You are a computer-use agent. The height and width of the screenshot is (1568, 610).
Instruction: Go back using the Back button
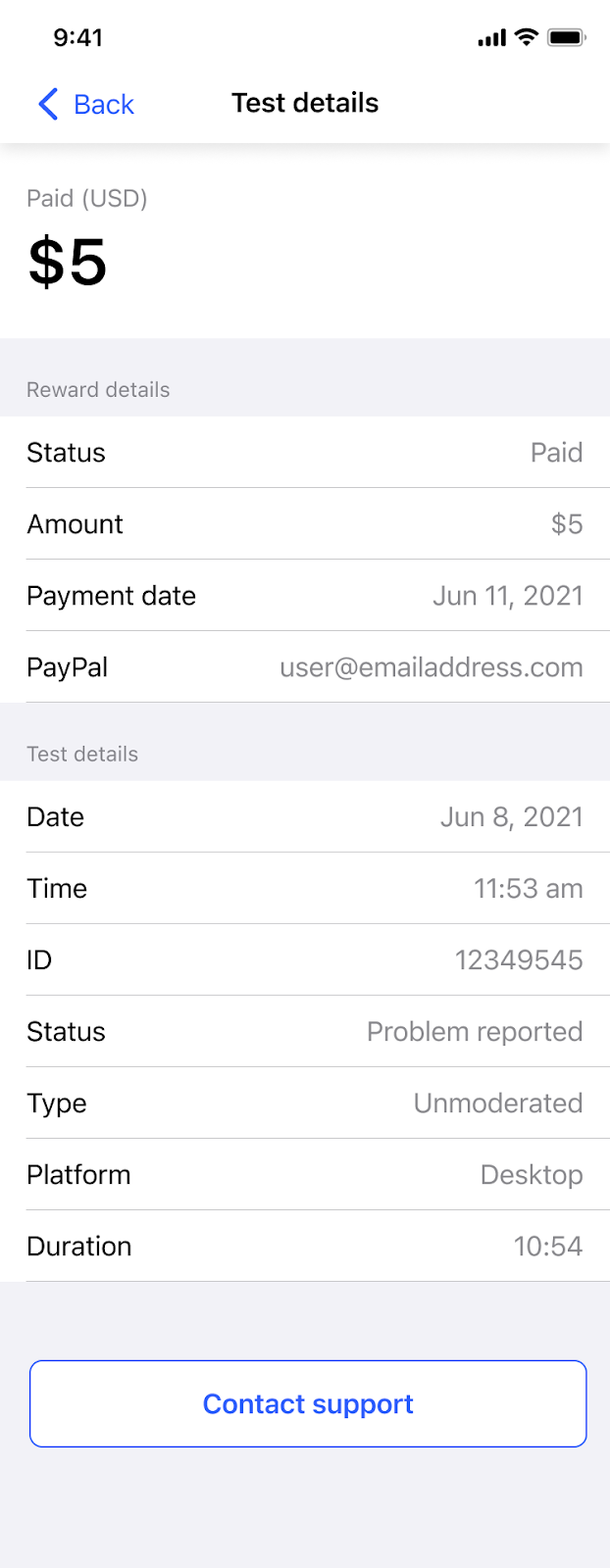tap(86, 104)
